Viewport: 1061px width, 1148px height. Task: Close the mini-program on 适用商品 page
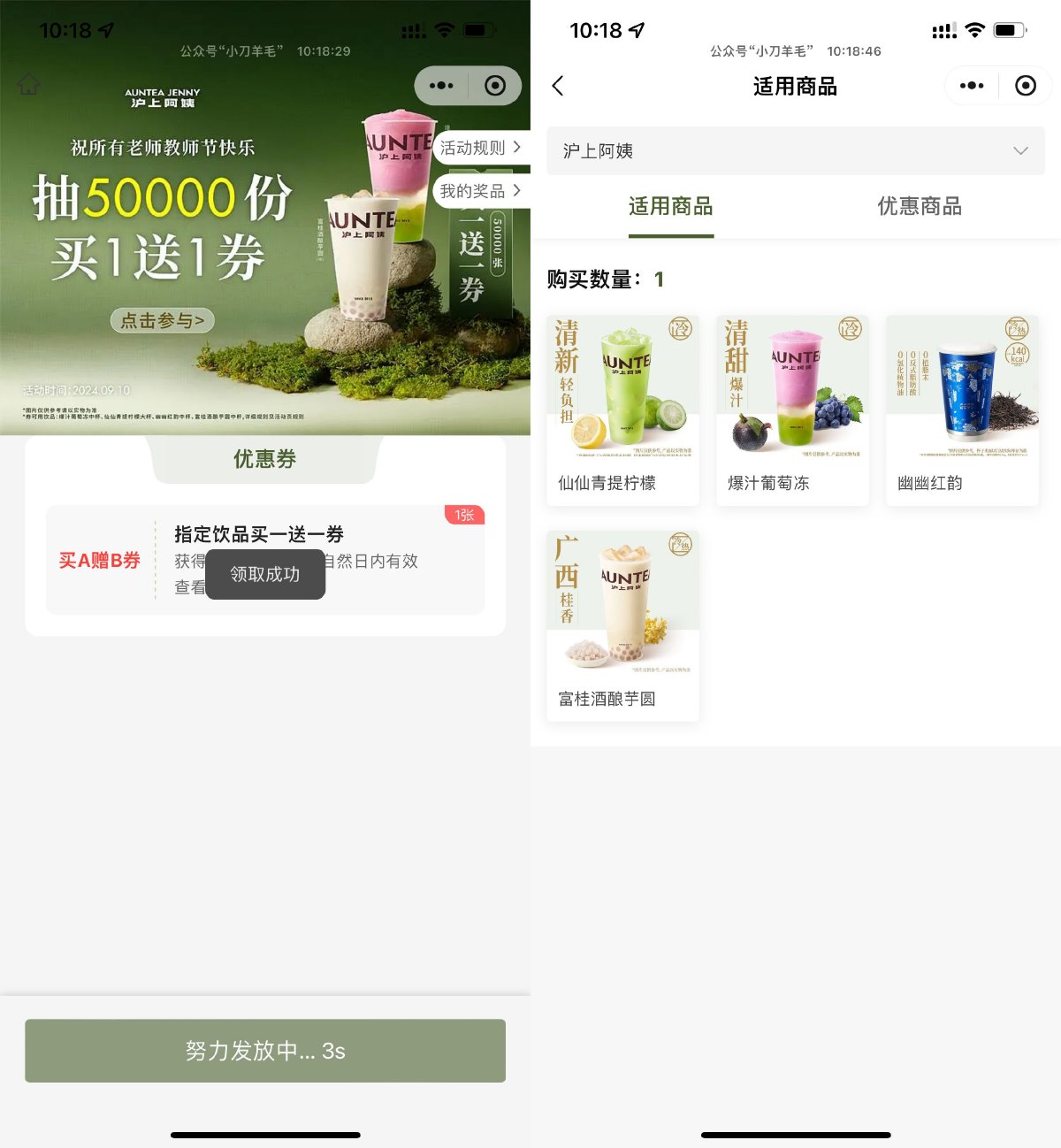pyautogui.click(x=1026, y=86)
